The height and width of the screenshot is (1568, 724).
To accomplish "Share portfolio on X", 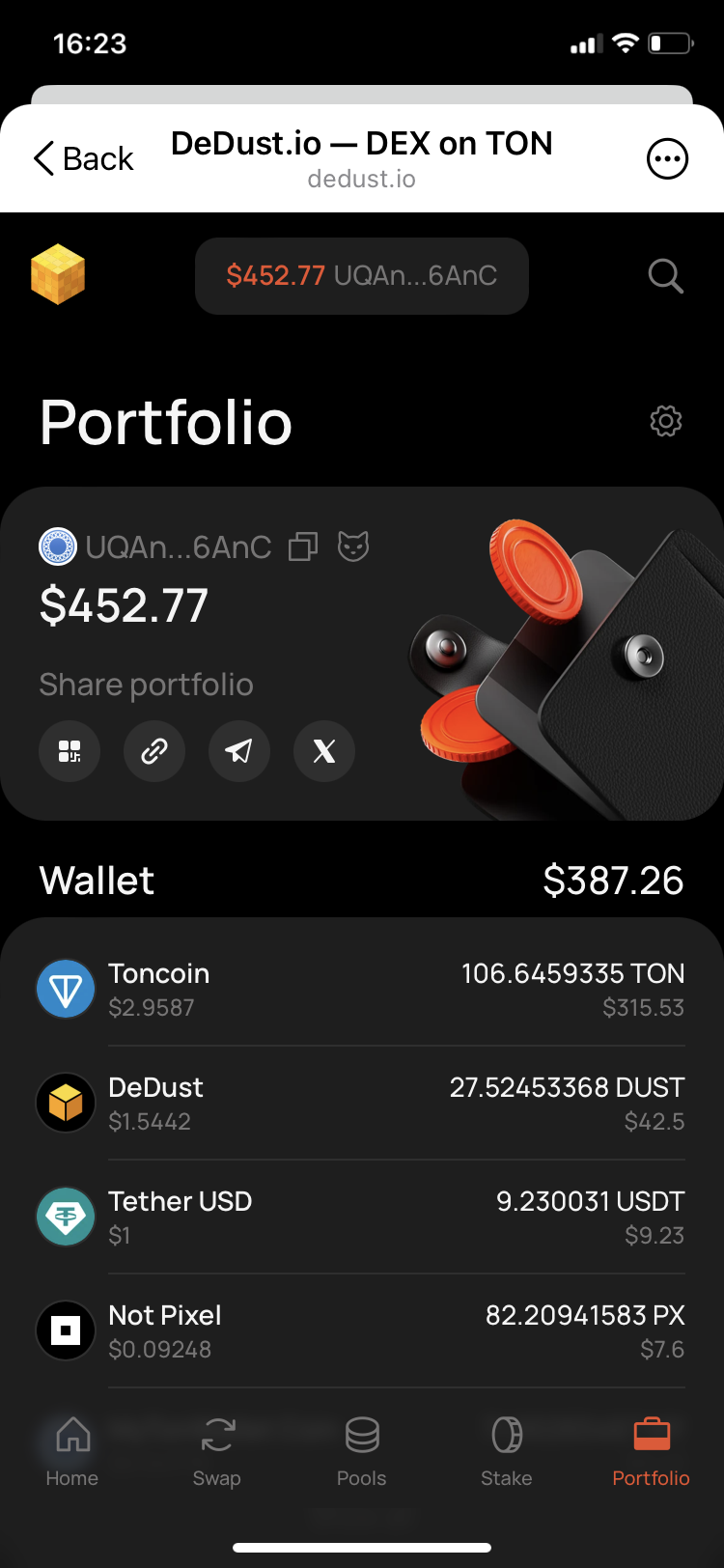I will pyautogui.click(x=324, y=751).
